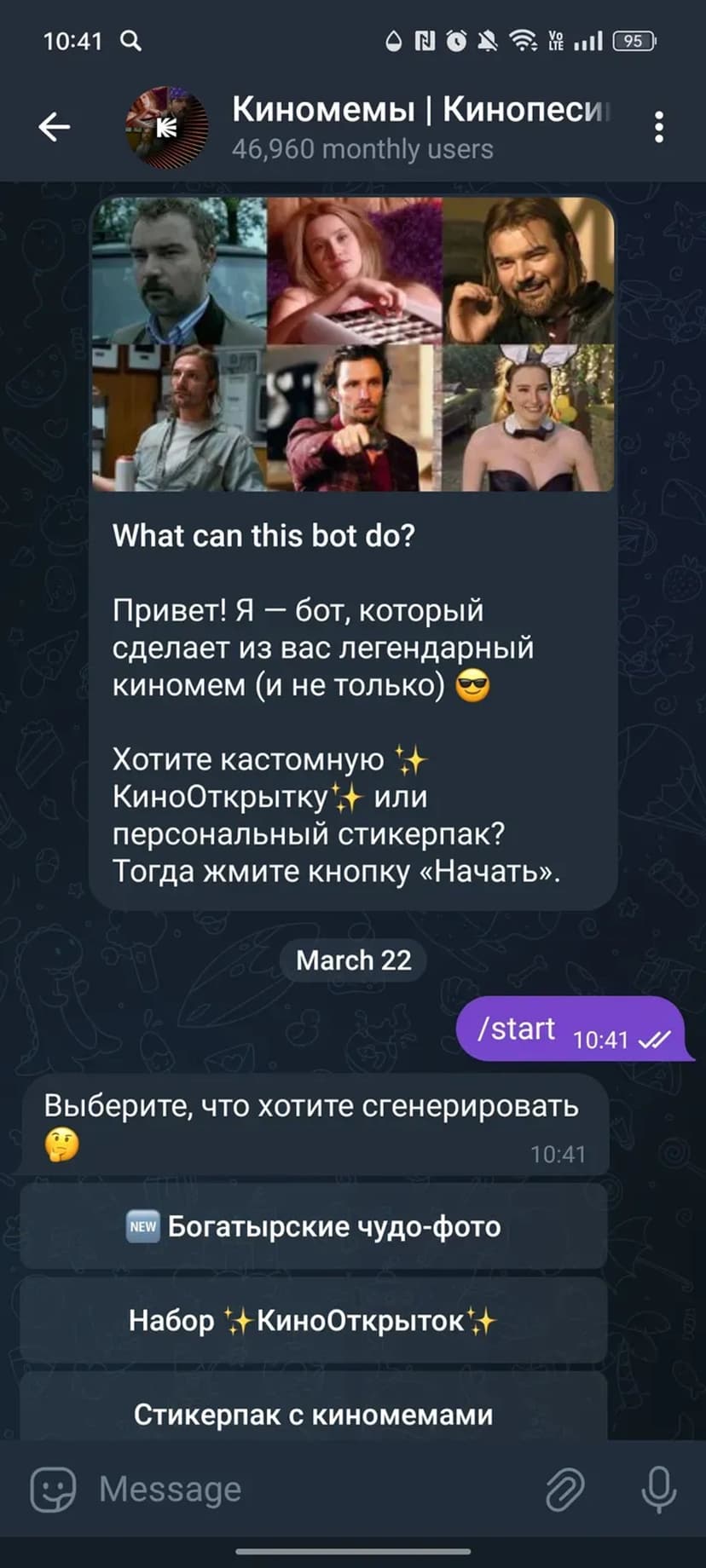This screenshot has height=1568, width=706.
Task: Select Богатырские чудо-фото option
Action: pos(313,1226)
